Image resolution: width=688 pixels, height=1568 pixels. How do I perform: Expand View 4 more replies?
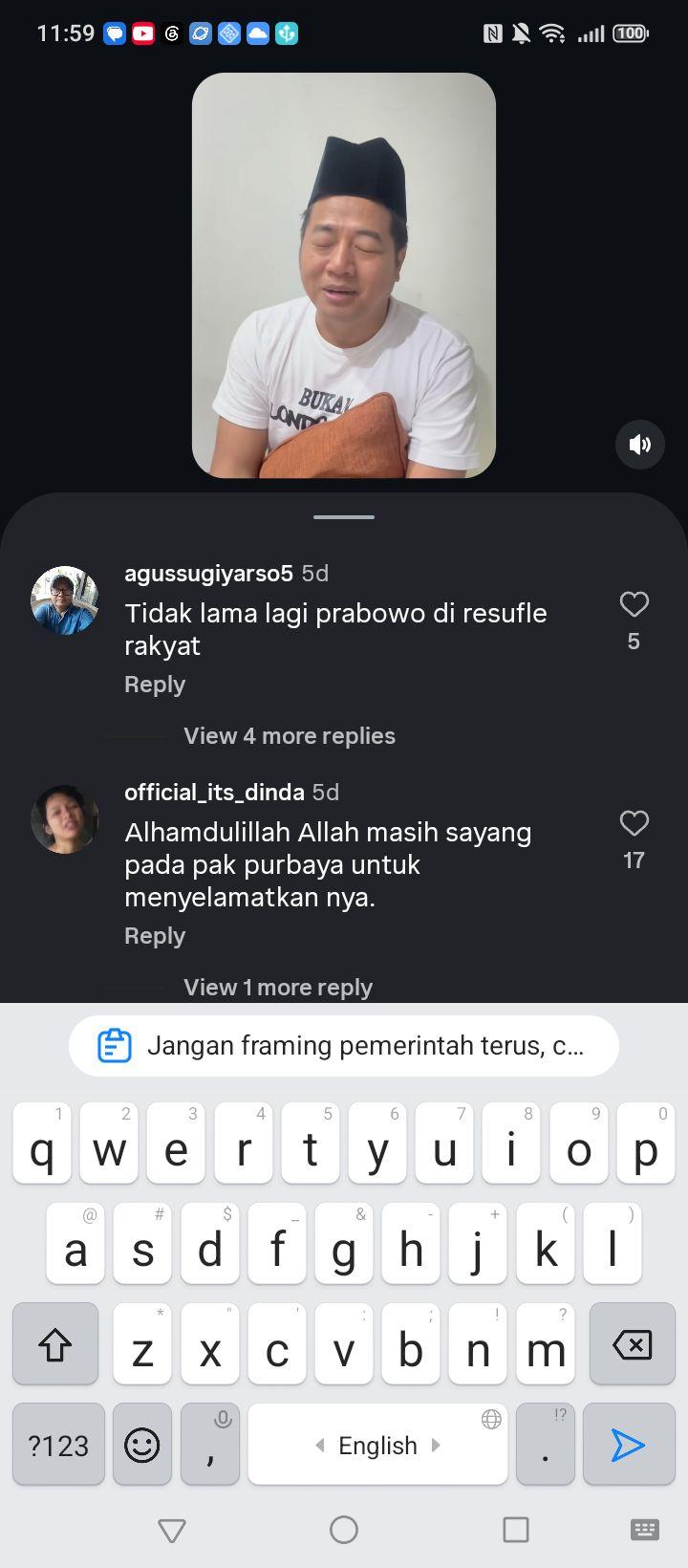click(x=290, y=735)
